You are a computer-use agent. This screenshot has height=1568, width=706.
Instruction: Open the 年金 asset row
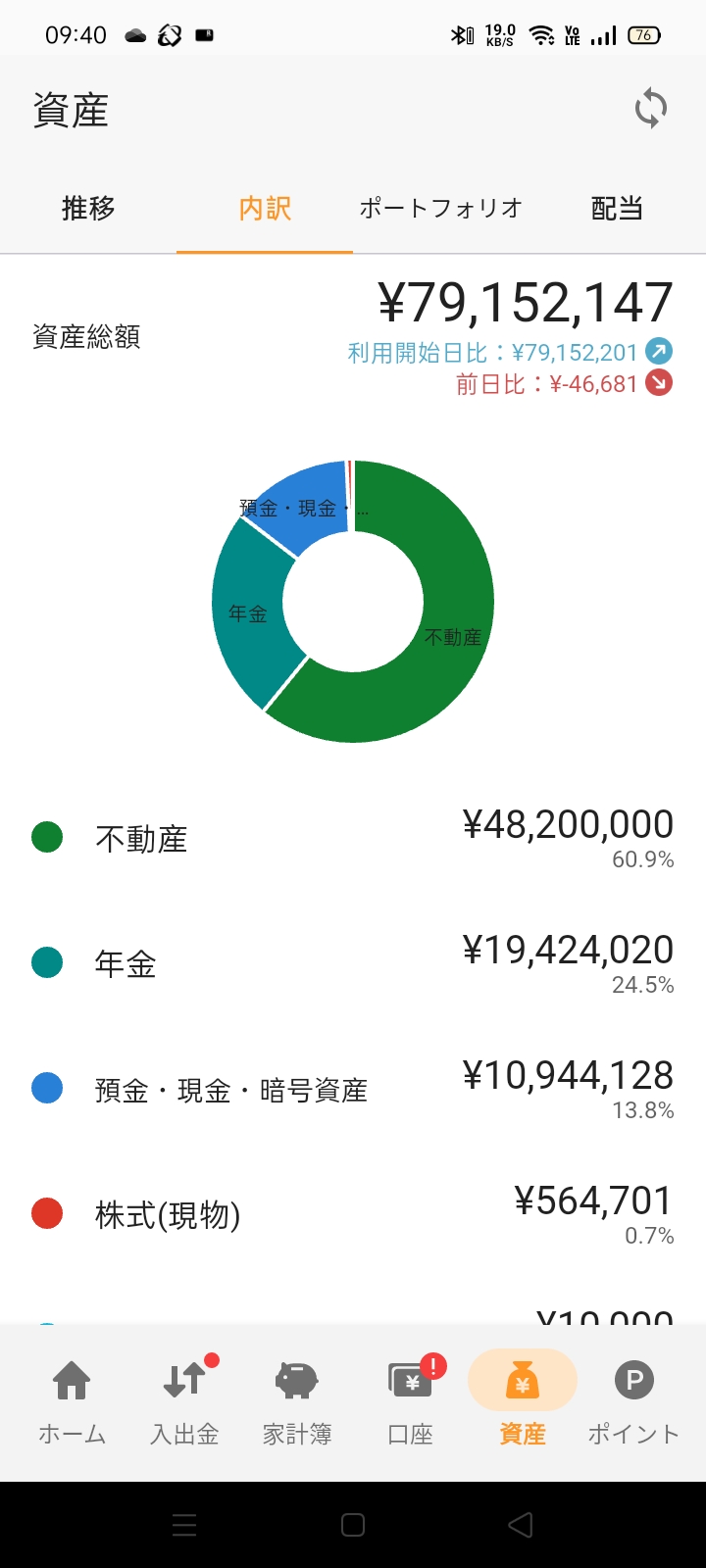tap(353, 964)
